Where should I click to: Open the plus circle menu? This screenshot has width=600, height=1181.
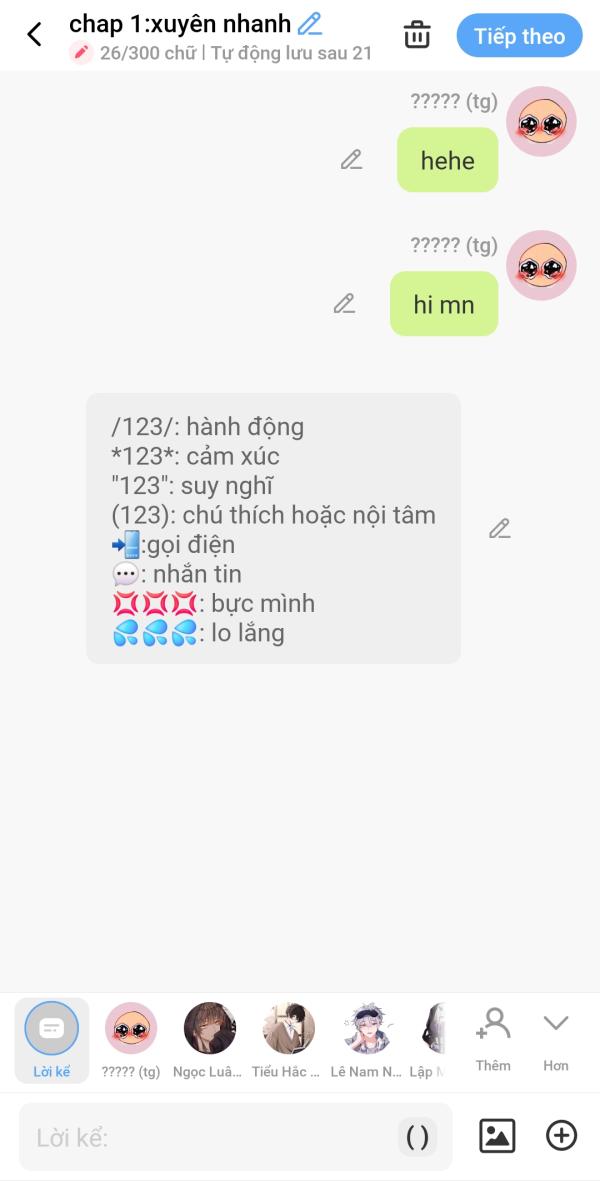[x=561, y=1136]
